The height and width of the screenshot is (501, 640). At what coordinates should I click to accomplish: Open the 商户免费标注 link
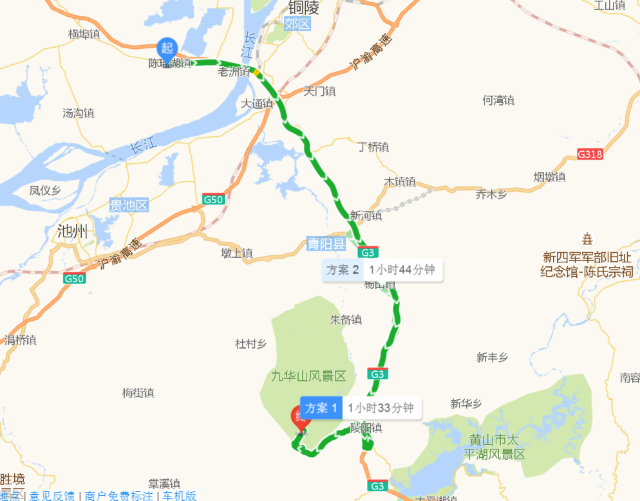[x=118, y=495]
